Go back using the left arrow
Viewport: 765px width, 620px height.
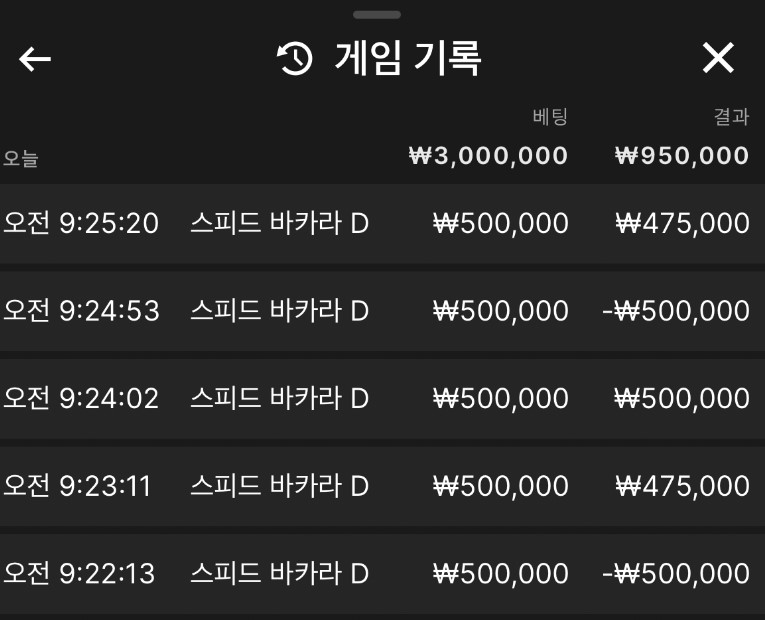coord(35,59)
